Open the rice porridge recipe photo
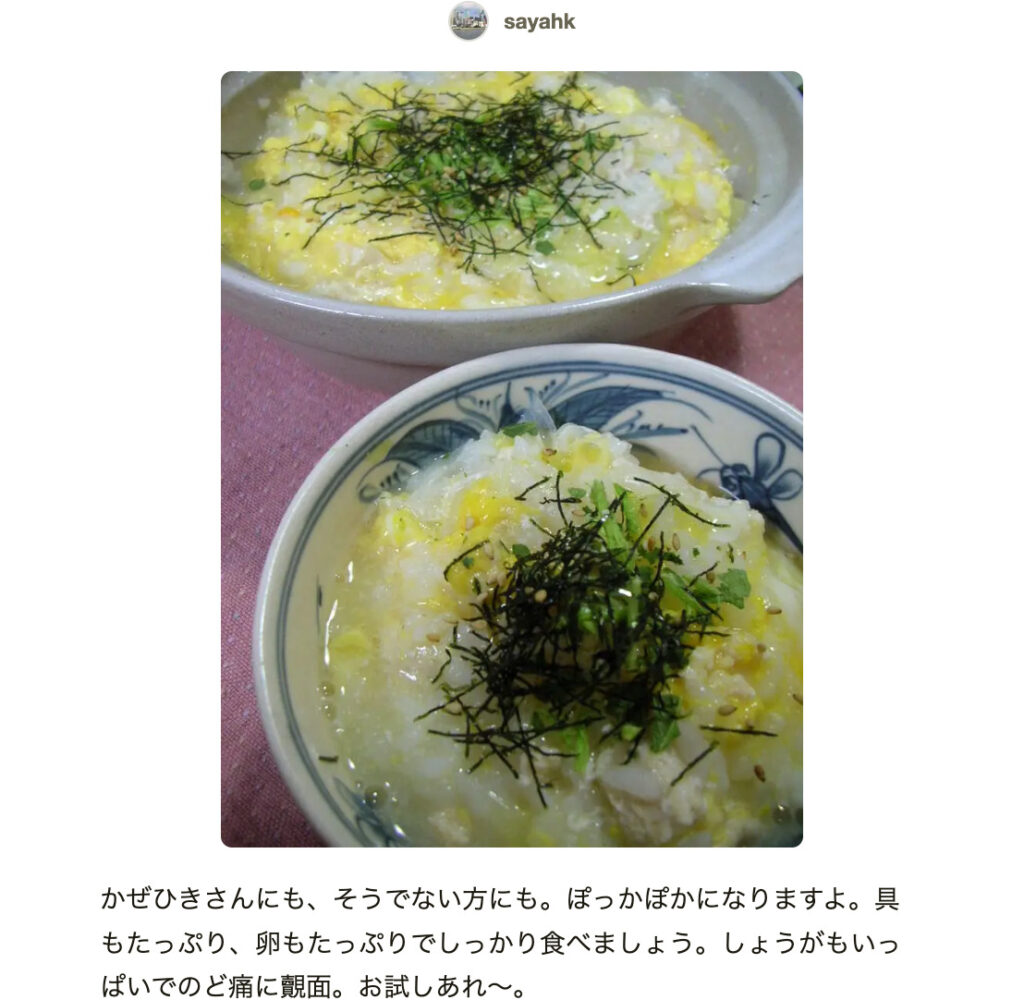 [511, 459]
